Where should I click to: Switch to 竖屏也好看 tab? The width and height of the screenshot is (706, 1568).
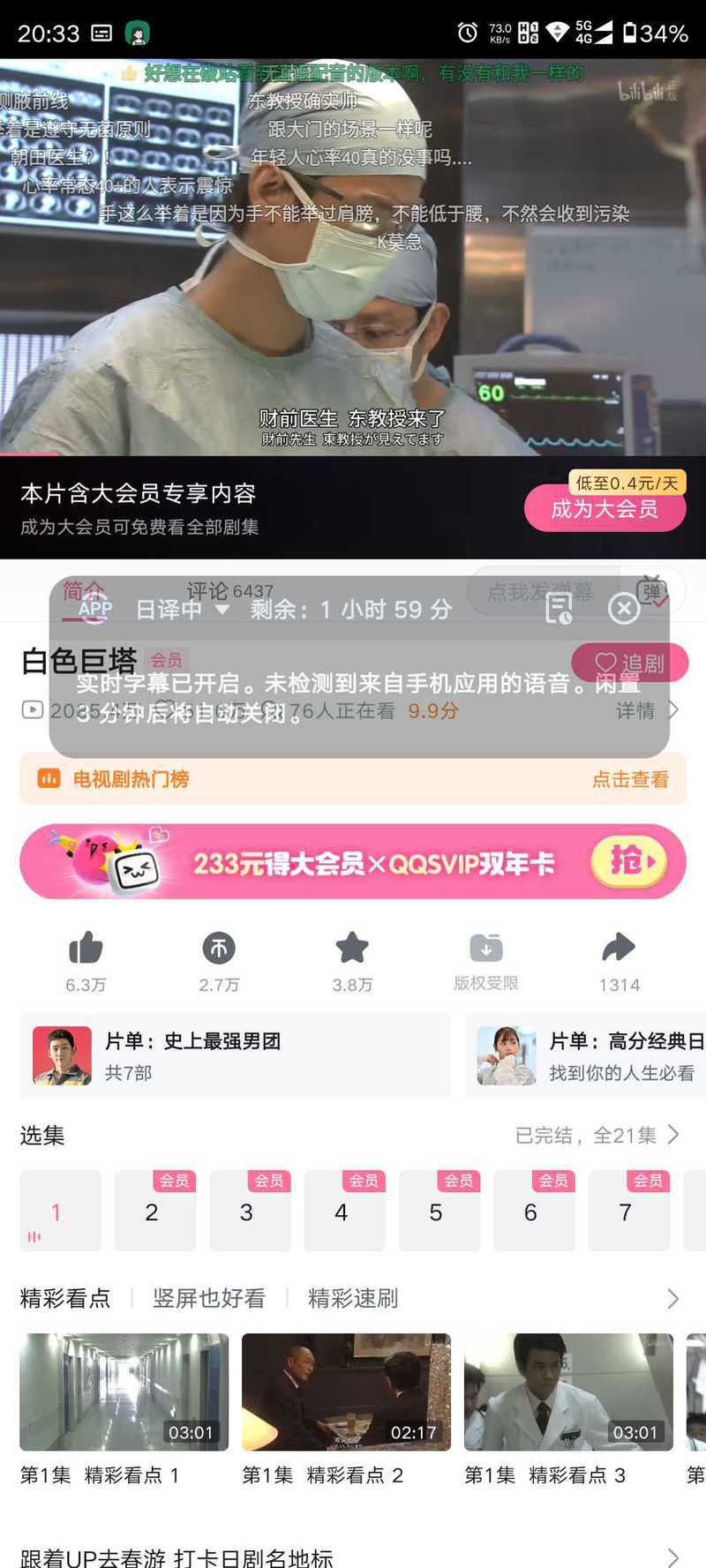[x=209, y=1298]
